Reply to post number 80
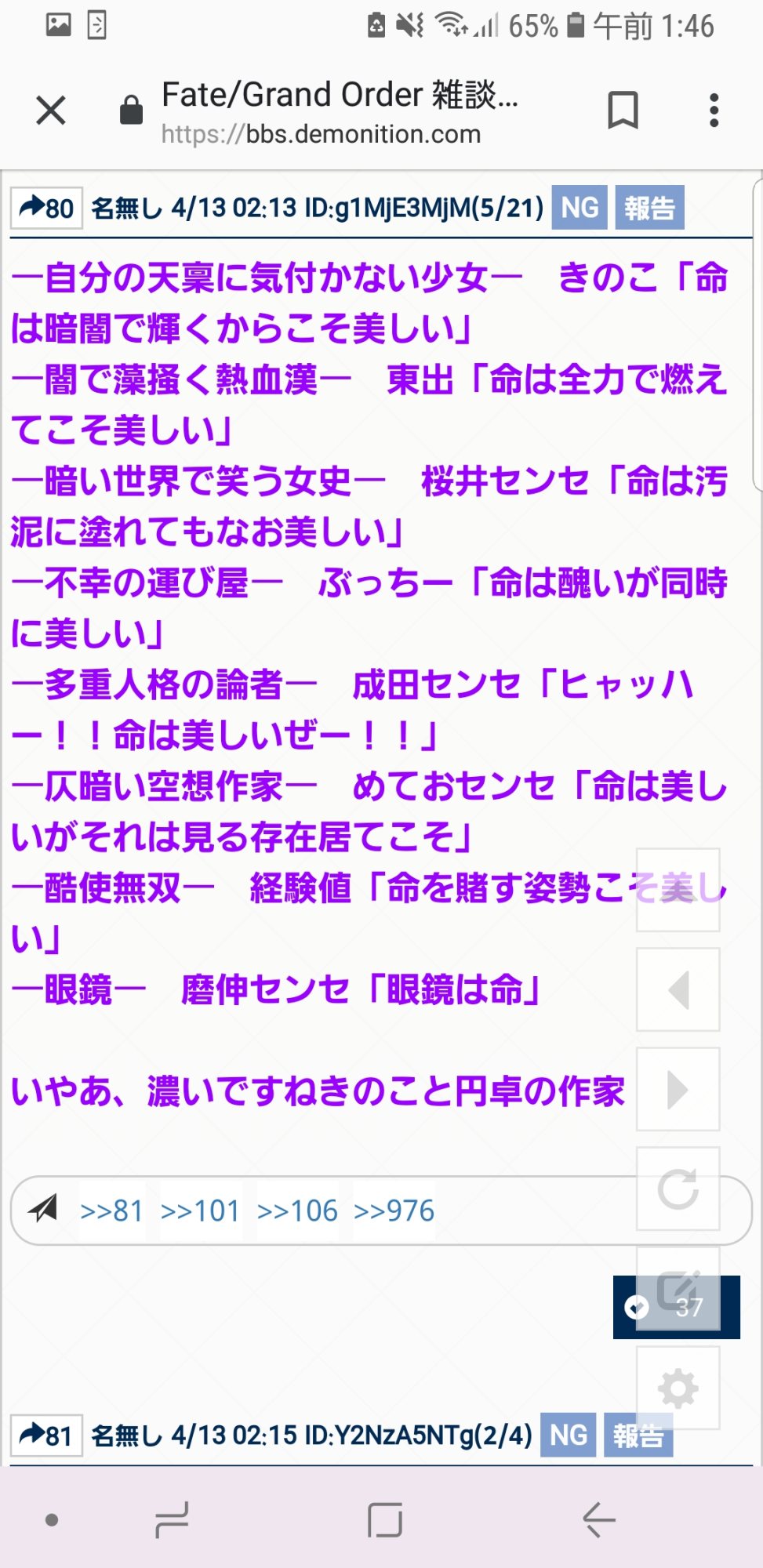This screenshot has height=1568, width=763. pos(46,209)
